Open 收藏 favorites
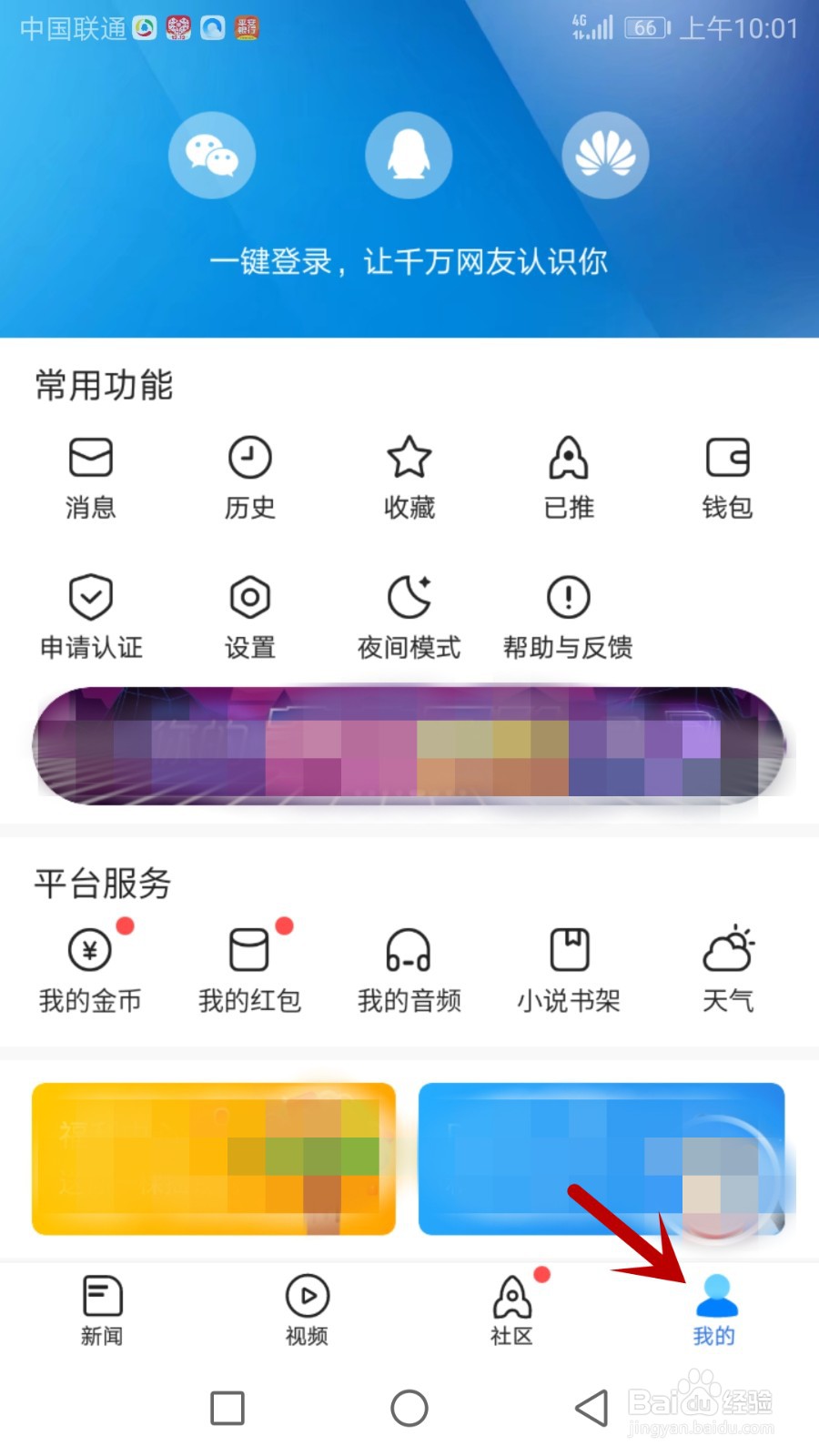Viewport: 819px width, 1456px height. pyautogui.click(x=409, y=477)
